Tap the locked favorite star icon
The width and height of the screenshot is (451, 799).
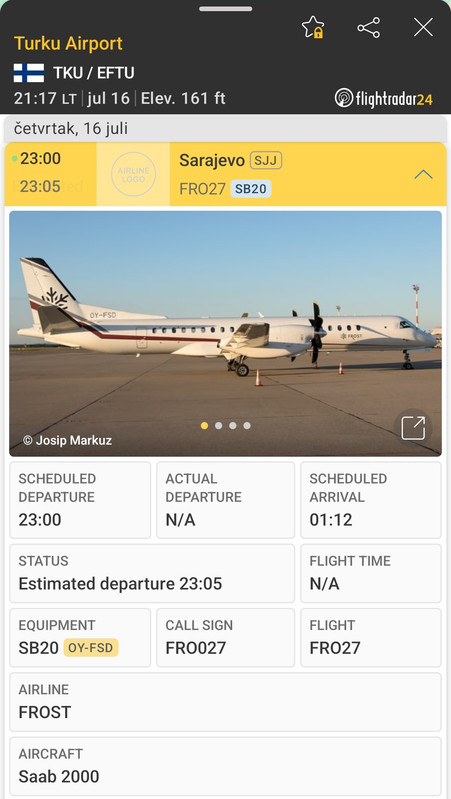click(x=313, y=27)
